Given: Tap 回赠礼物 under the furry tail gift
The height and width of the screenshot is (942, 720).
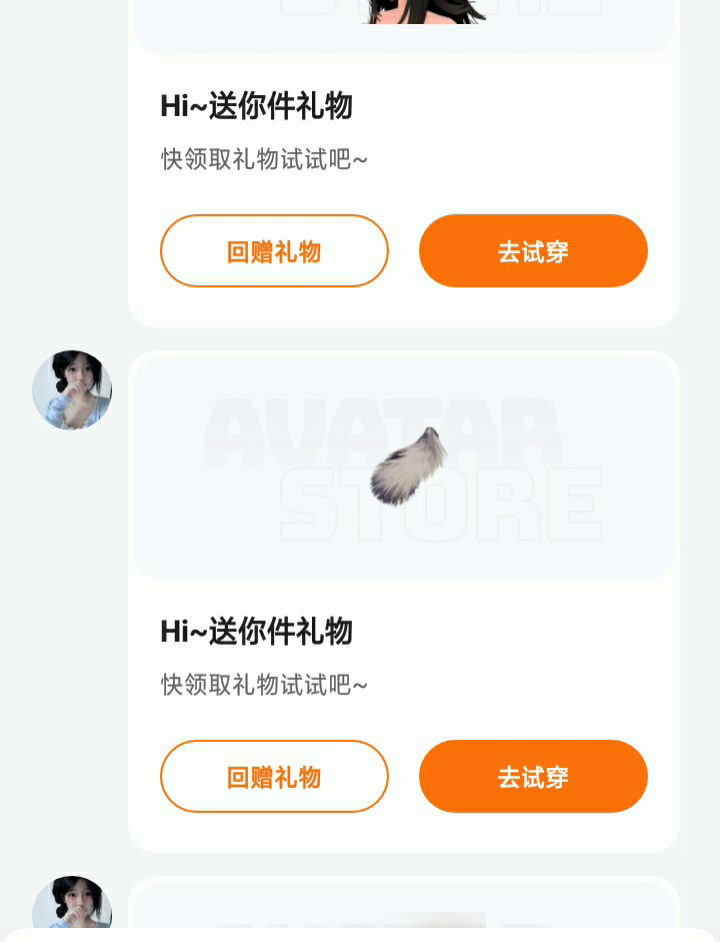Looking at the screenshot, I should pos(274,777).
